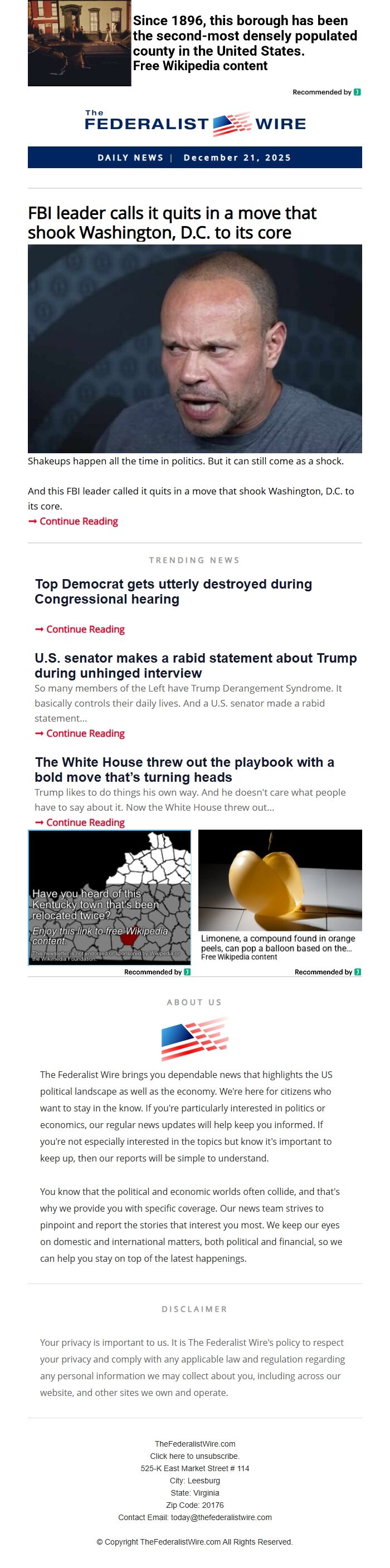
Task: Open the White House playbook headline
Action: [x=184, y=770]
